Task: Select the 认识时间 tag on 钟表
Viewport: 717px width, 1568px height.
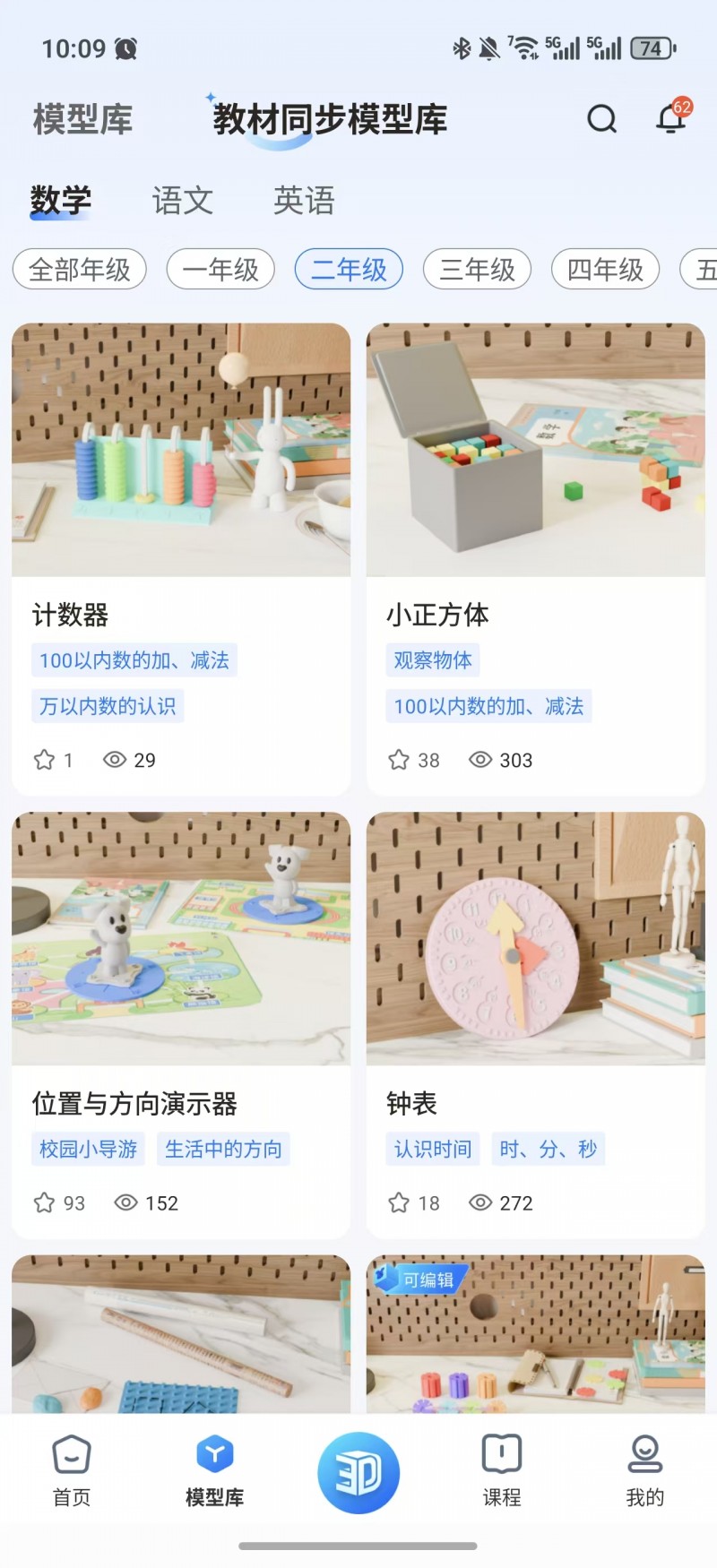Action: [433, 1150]
